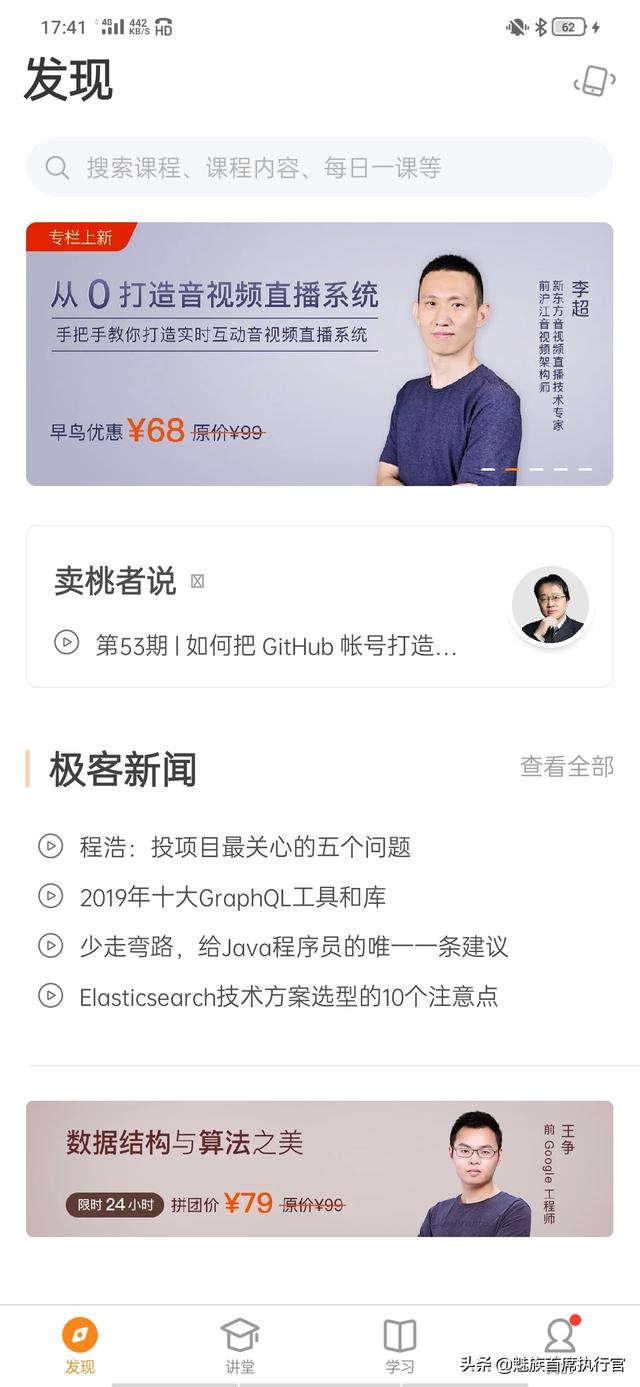Open the 从0打造音视频直播系统 banner

tap(319, 354)
